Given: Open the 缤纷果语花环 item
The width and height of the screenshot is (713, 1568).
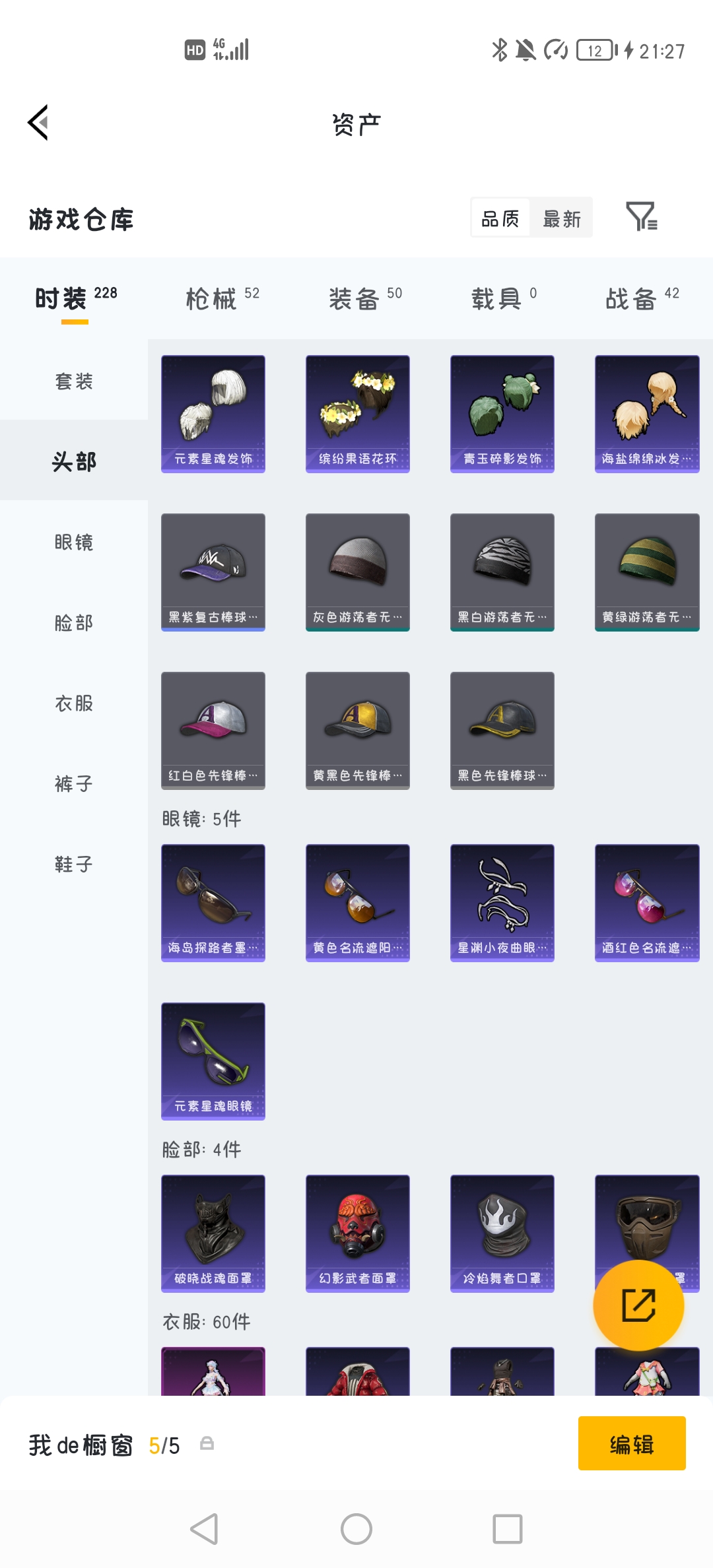Looking at the screenshot, I should (358, 414).
